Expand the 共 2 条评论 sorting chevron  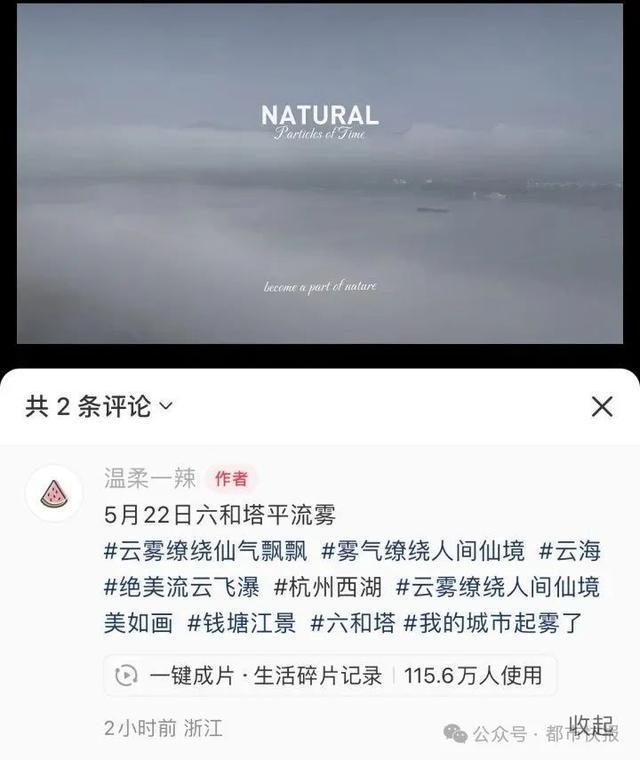pos(166,406)
